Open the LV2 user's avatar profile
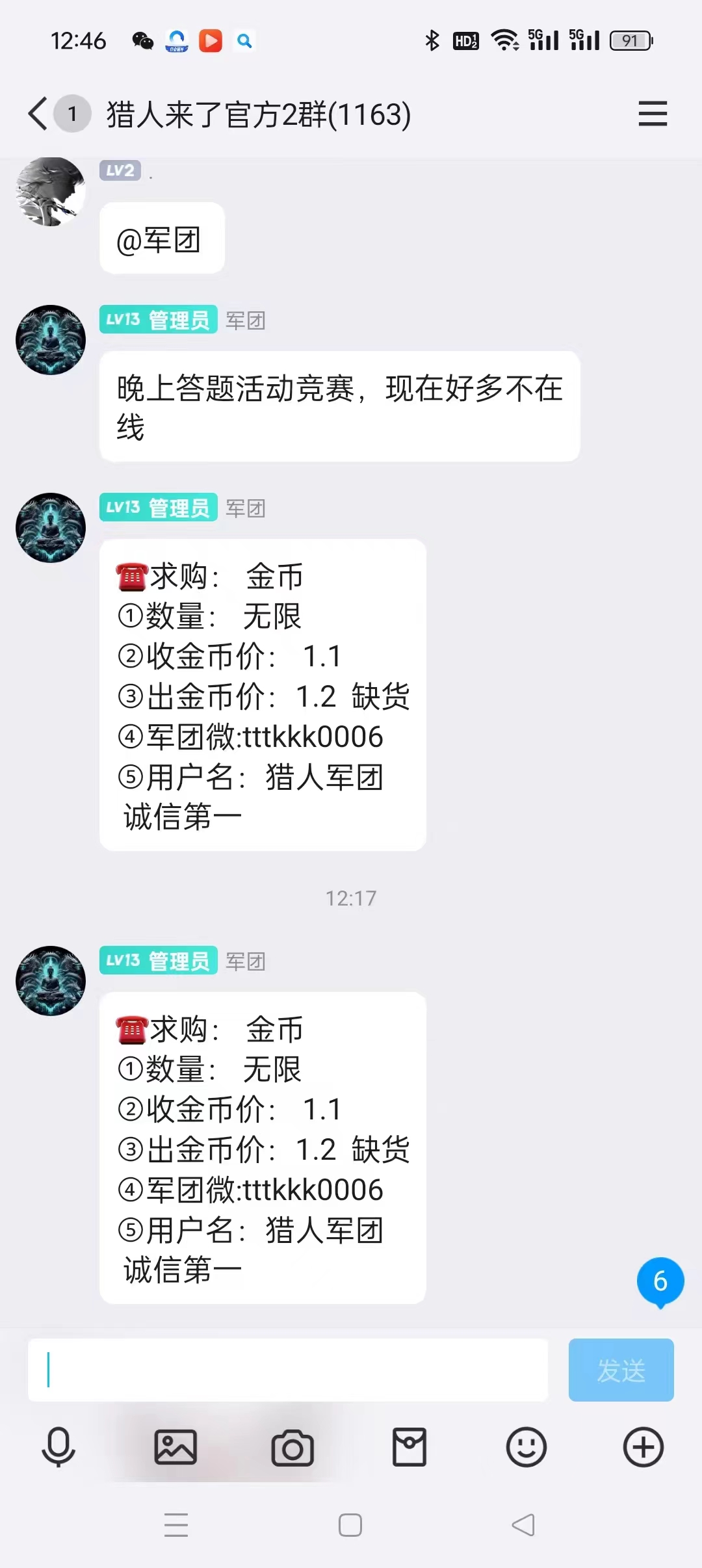Viewport: 702px width, 1568px height. pos(51,192)
